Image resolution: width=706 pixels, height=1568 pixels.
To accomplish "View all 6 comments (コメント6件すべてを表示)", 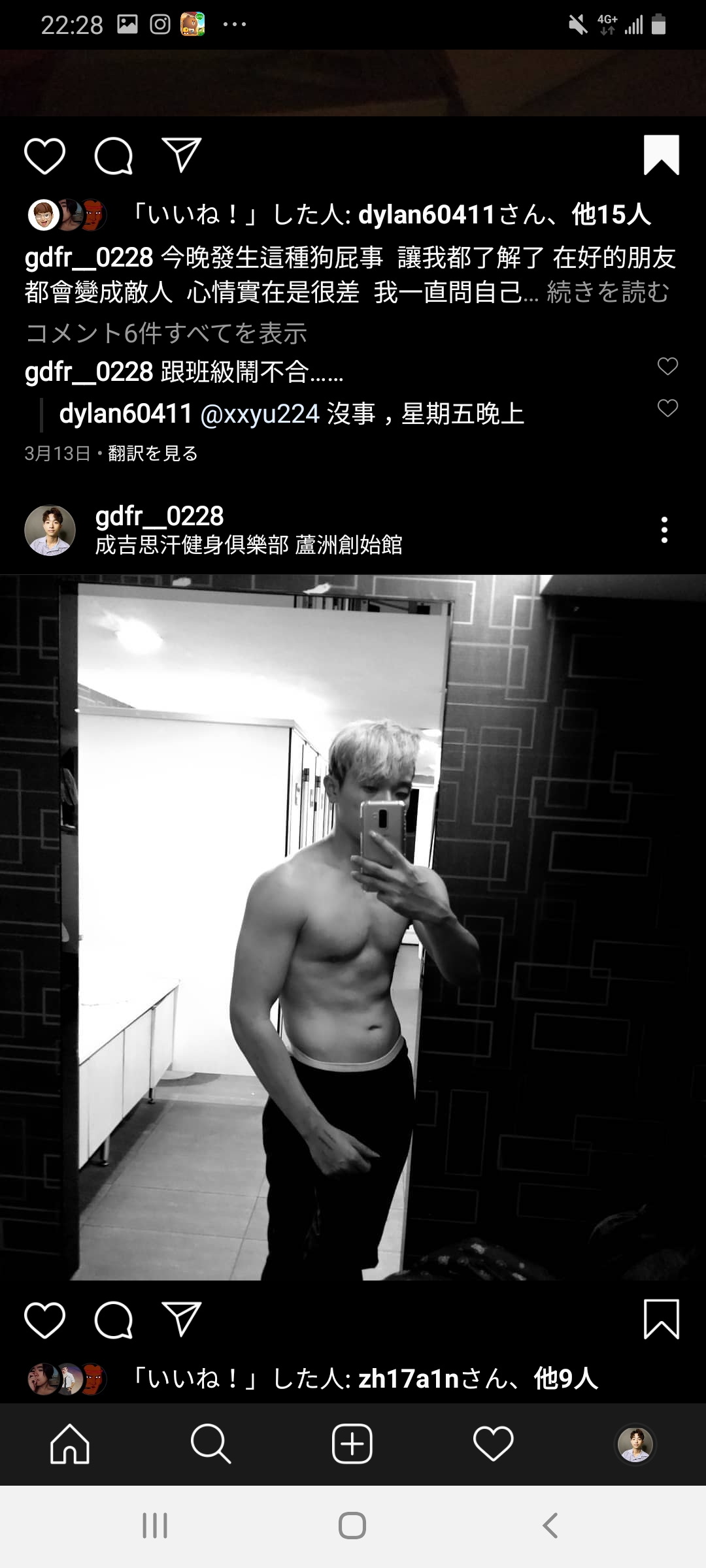I will (166, 333).
